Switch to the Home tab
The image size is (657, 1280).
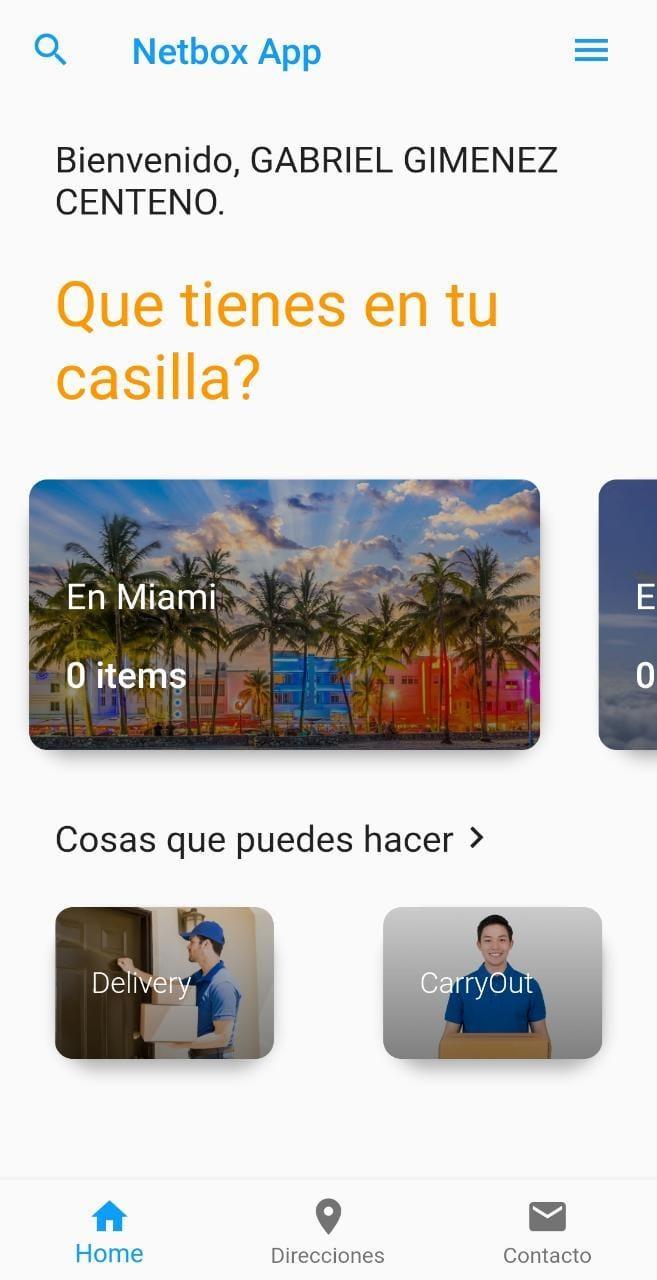point(109,1232)
